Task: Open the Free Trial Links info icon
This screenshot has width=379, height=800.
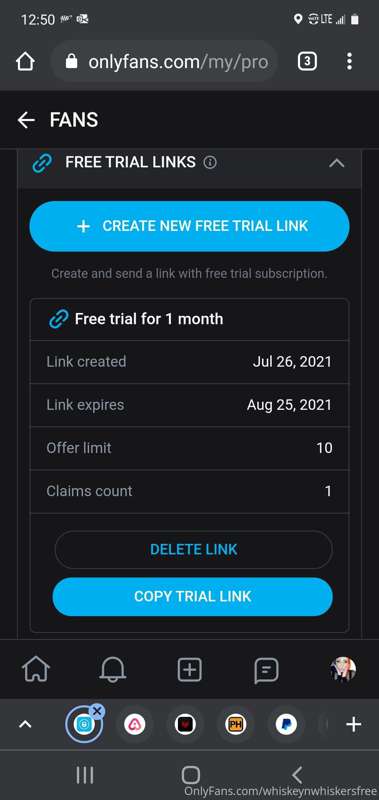Action: click(210, 163)
